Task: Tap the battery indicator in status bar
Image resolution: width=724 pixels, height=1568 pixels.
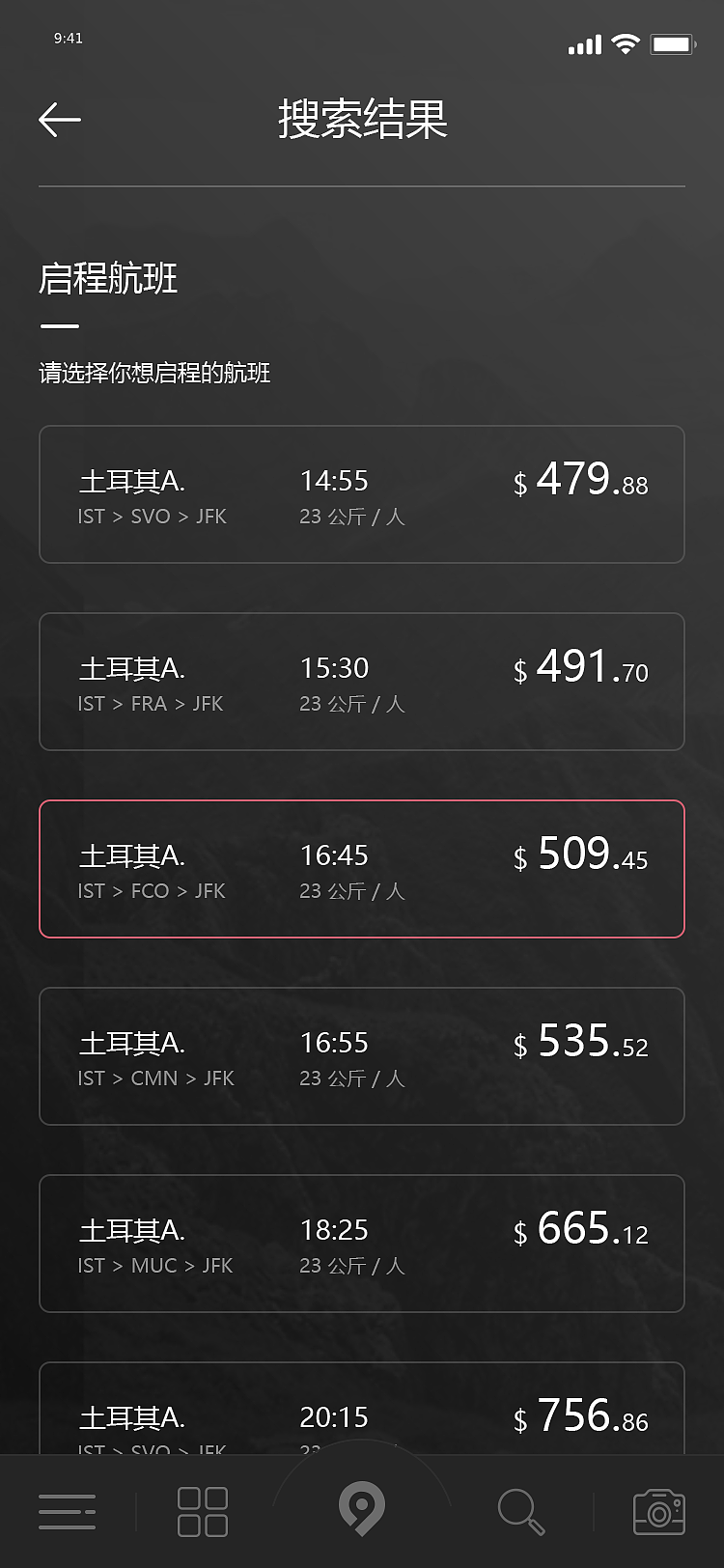Action: [x=673, y=43]
